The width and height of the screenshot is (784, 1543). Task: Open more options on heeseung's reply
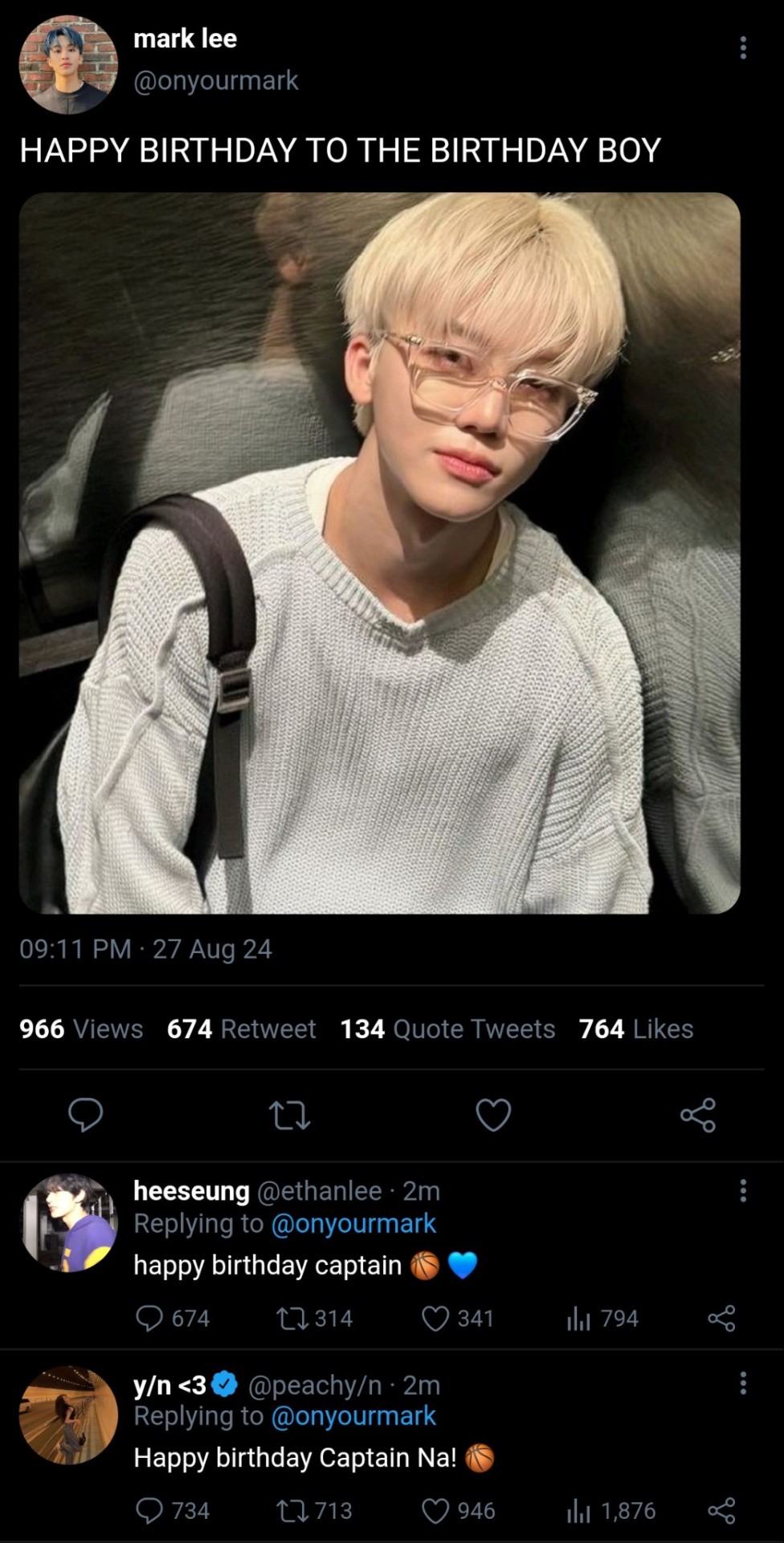coord(743,1190)
